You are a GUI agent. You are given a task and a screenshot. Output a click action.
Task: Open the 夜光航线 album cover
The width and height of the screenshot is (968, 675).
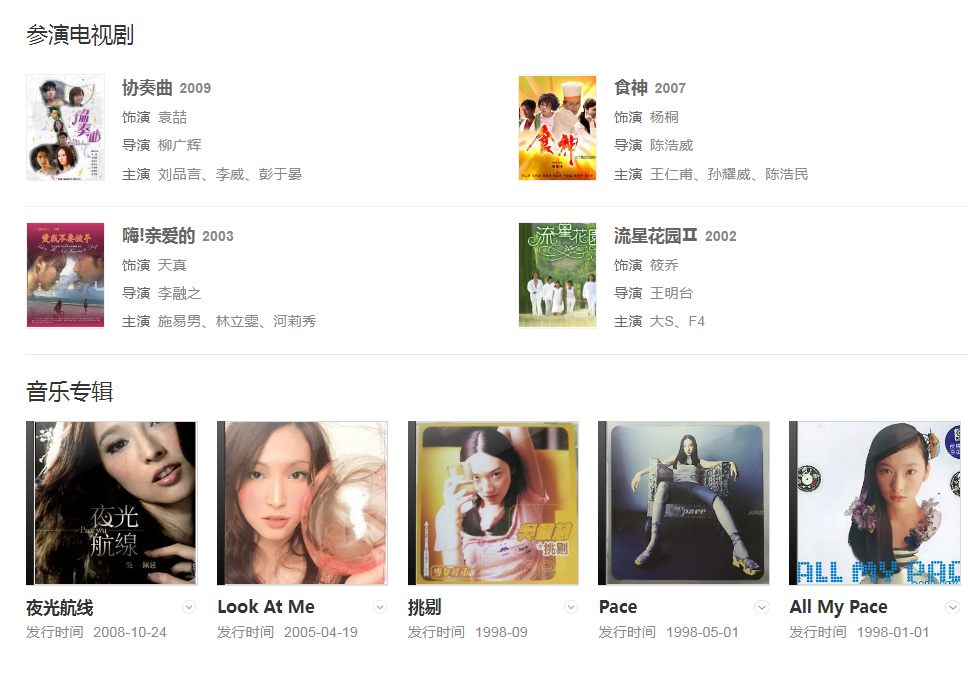coord(112,503)
